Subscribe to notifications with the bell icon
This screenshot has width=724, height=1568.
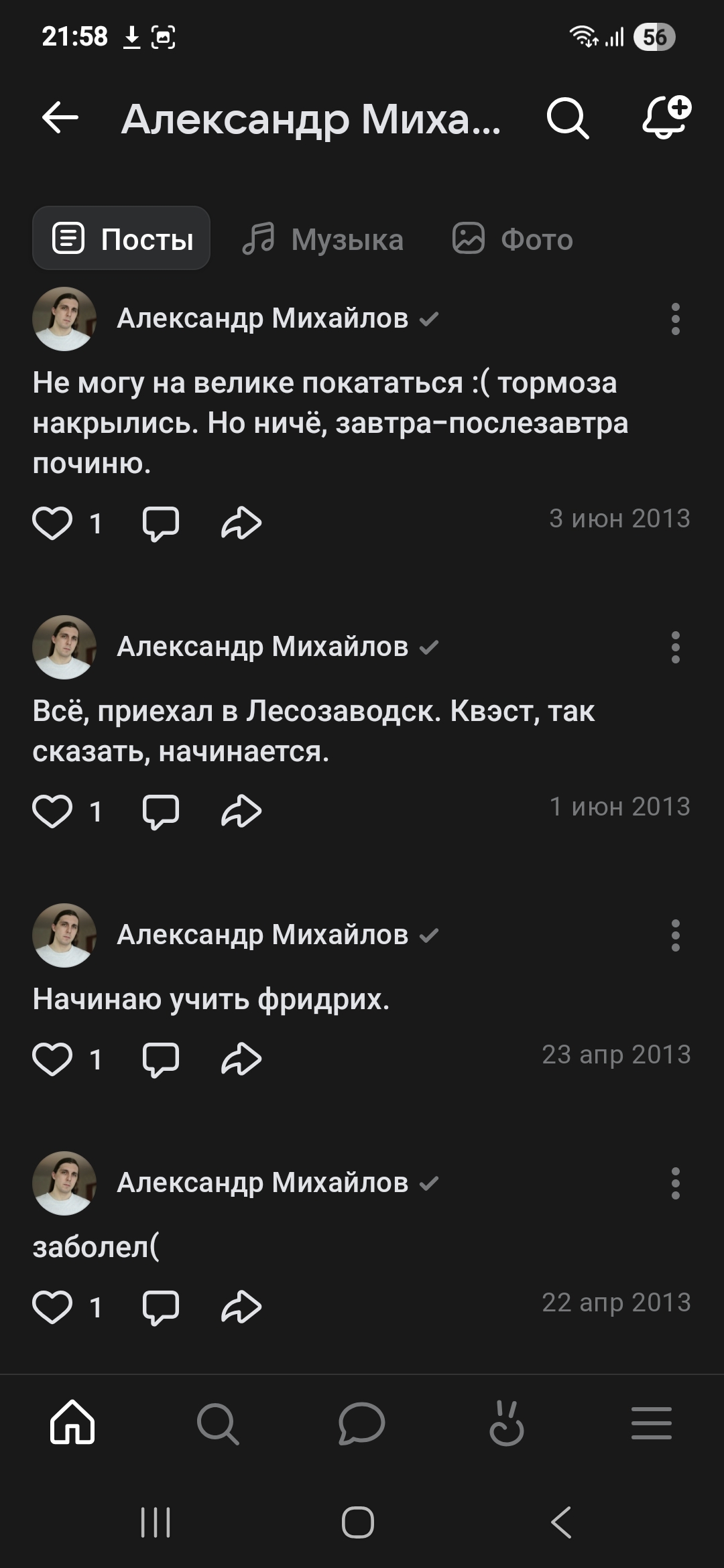pyautogui.click(x=665, y=117)
